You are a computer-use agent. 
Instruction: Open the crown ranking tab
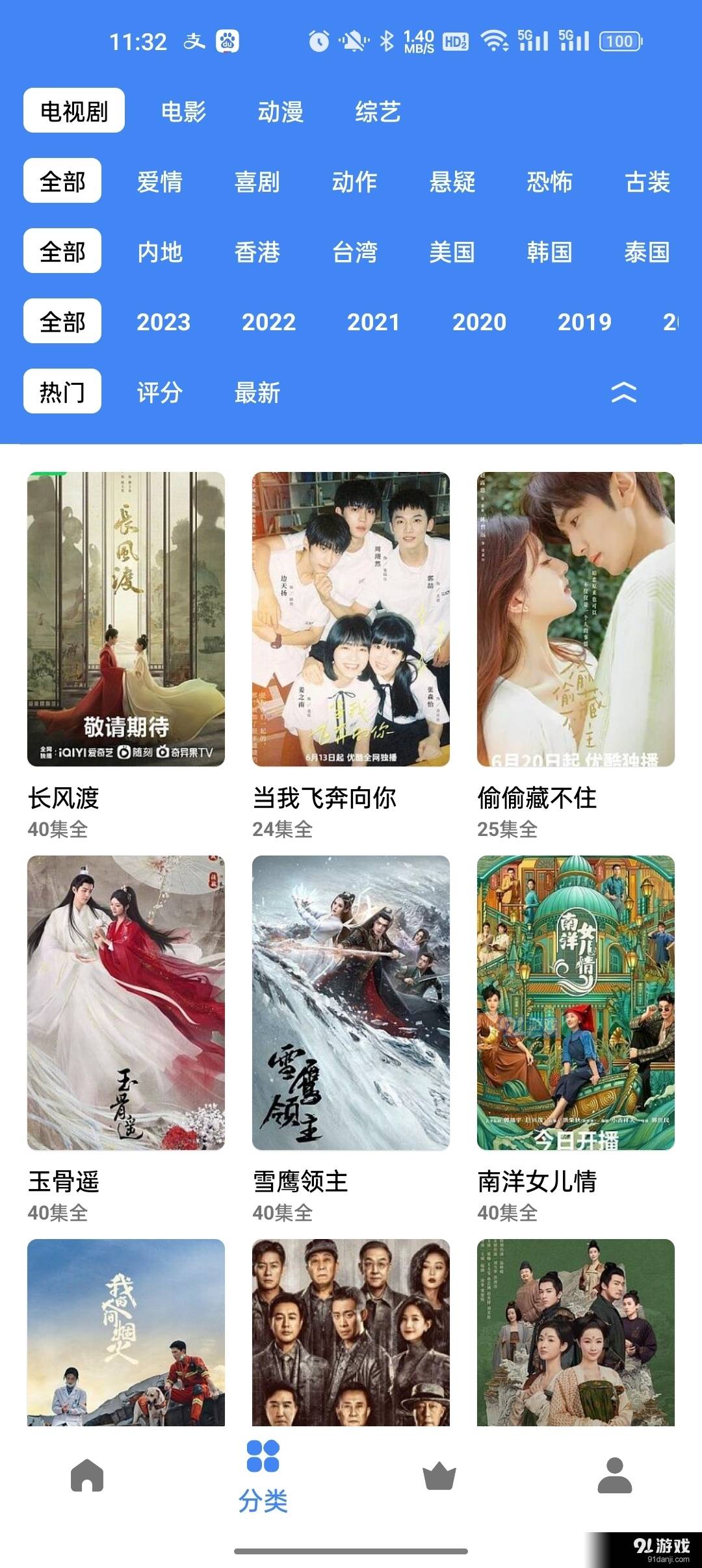point(439,1474)
